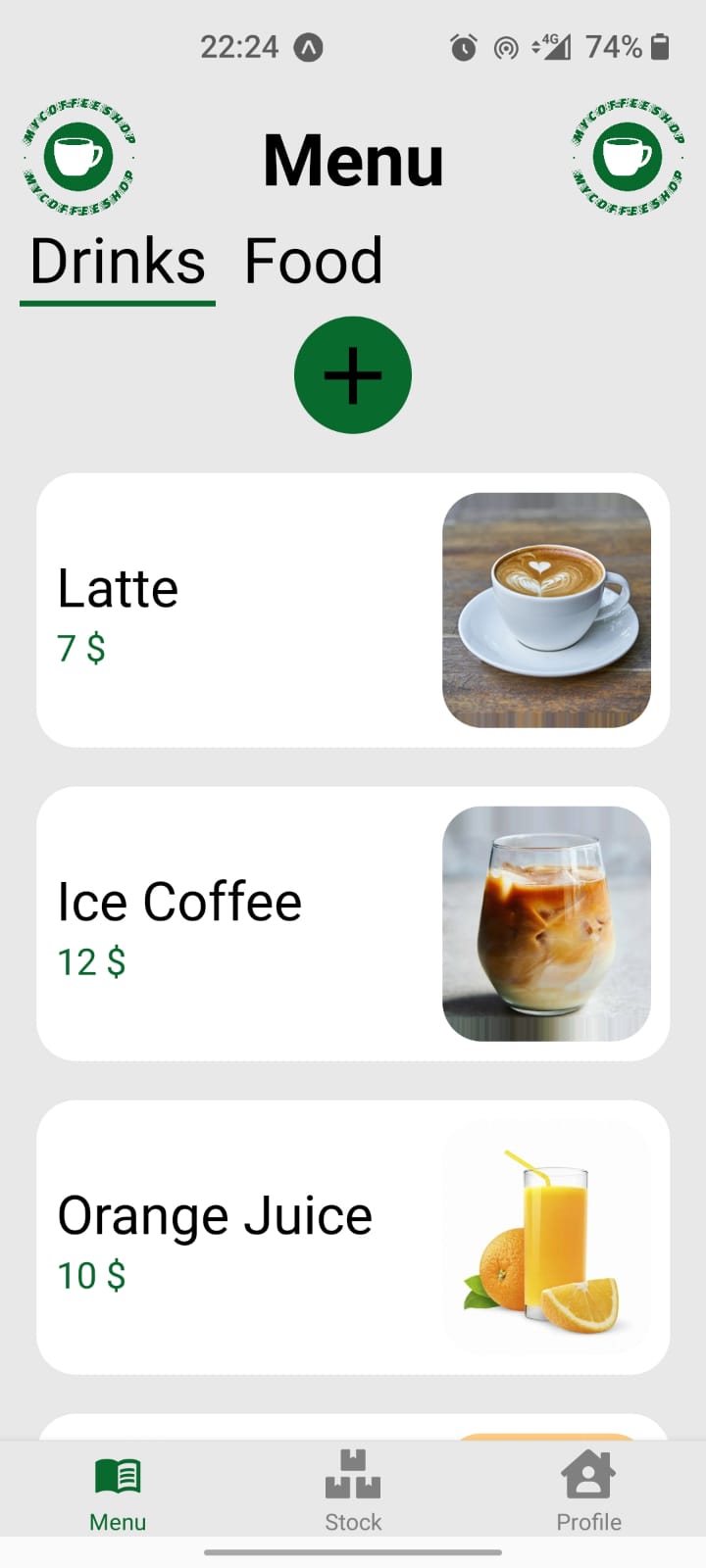Image resolution: width=706 pixels, height=1568 pixels.
Task: Go to the Stock tab
Action: click(x=353, y=1491)
